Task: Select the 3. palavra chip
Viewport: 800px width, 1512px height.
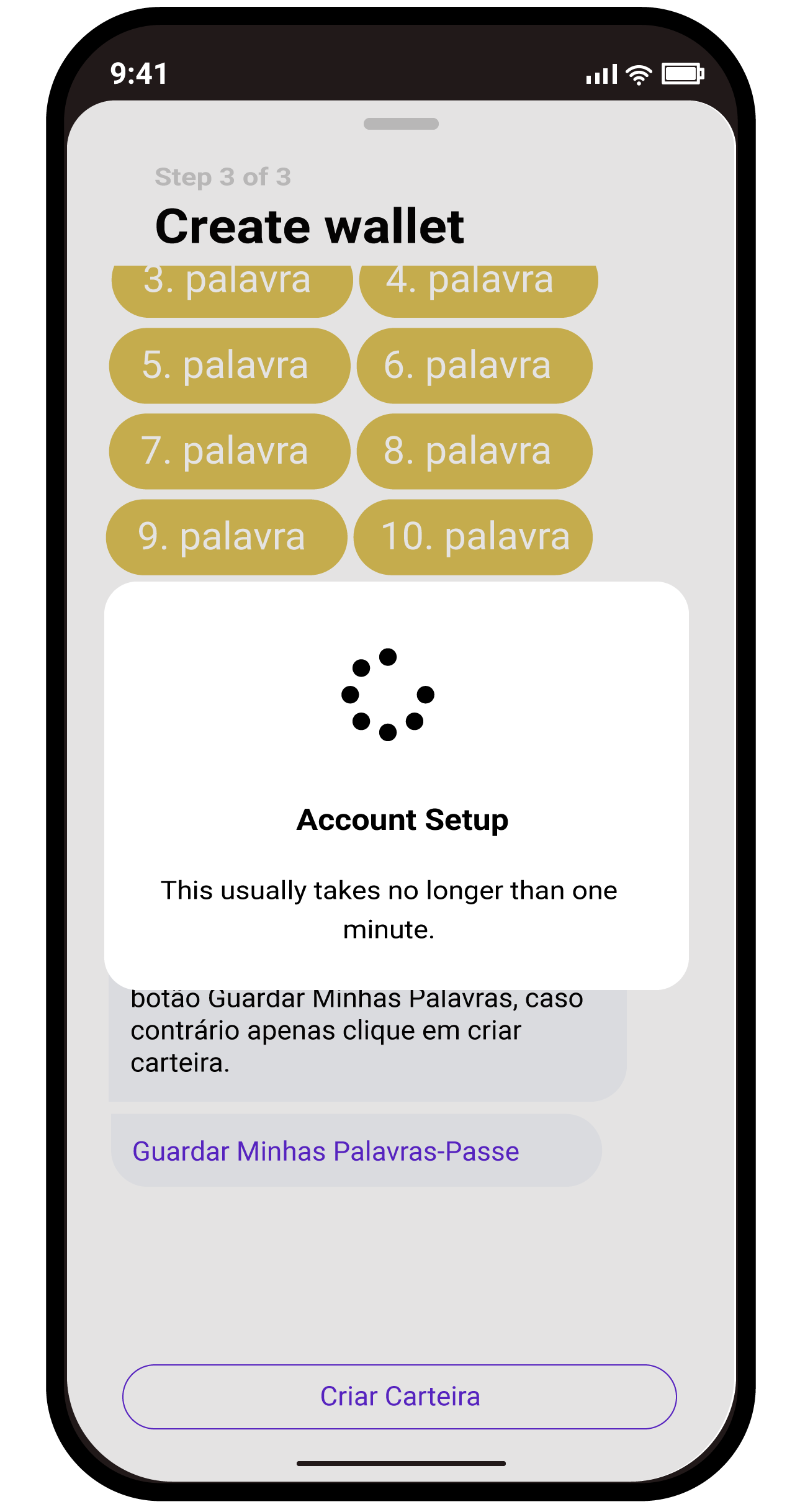Action: point(231,289)
